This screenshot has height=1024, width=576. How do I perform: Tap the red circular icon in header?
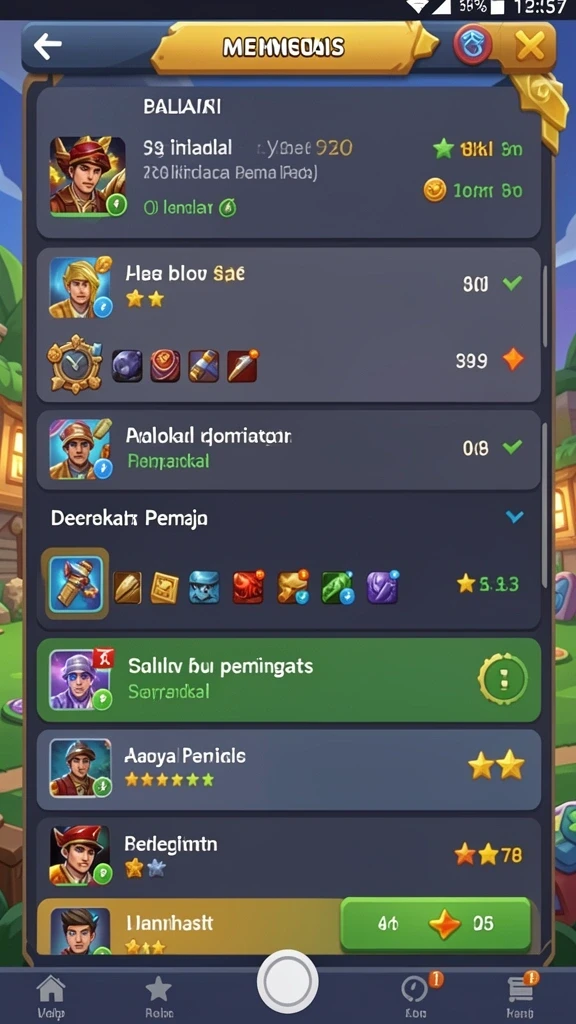tap(473, 46)
